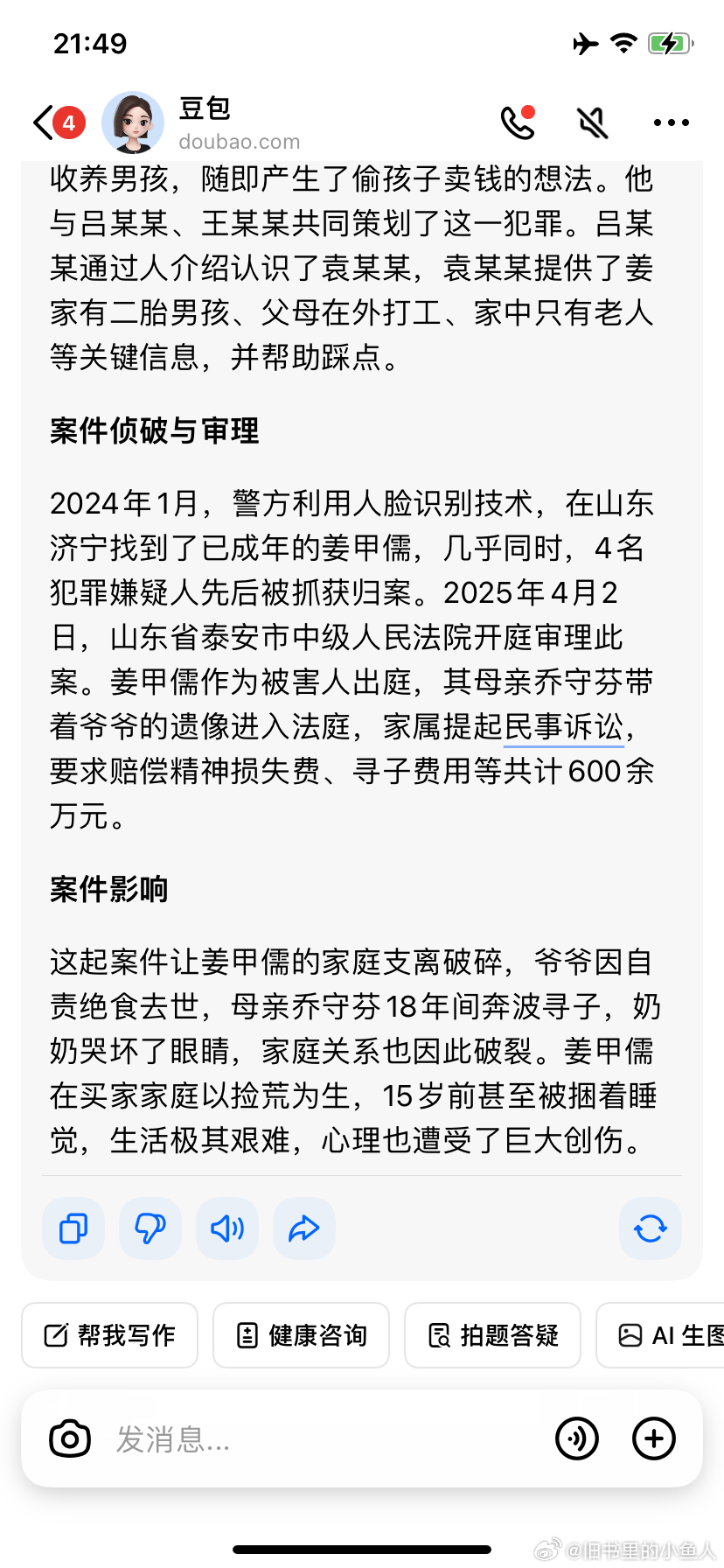Regenerate the answer

(651, 1228)
